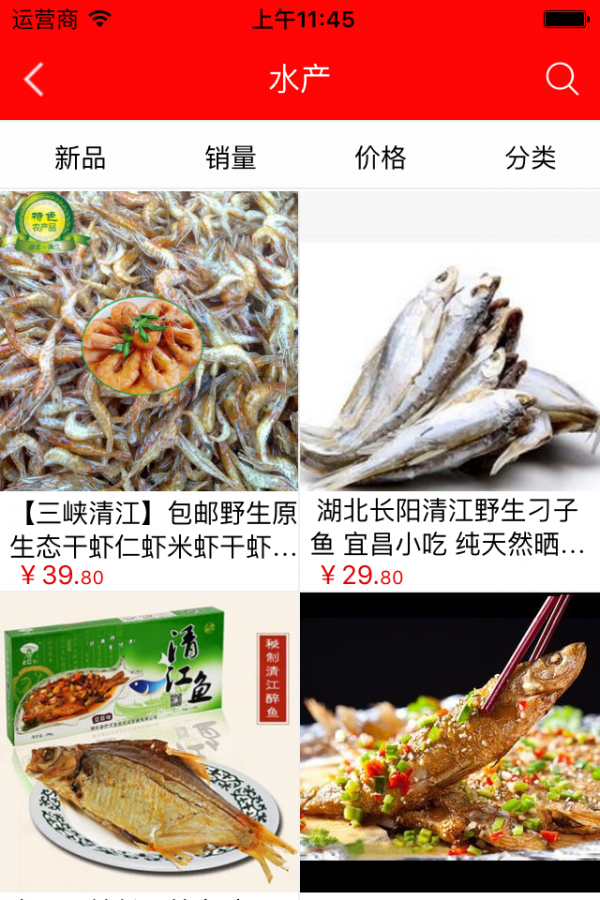Viewport: 600px width, 900px height.
Task: Sort products by 价格
Action: pyautogui.click(x=381, y=157)
